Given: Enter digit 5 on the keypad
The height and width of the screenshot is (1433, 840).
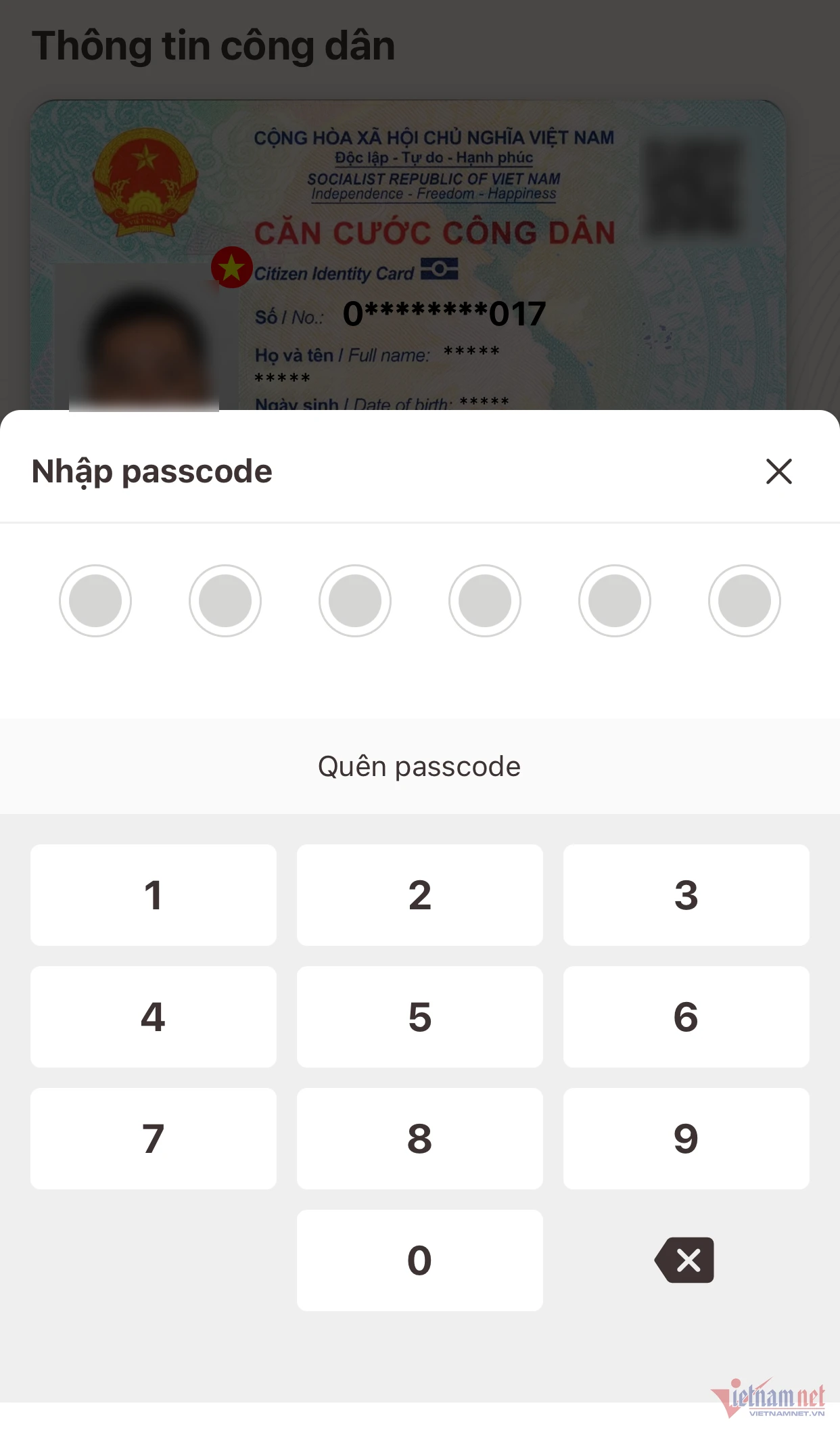Looking at the screenshot, I should [x=419, y=1017].
